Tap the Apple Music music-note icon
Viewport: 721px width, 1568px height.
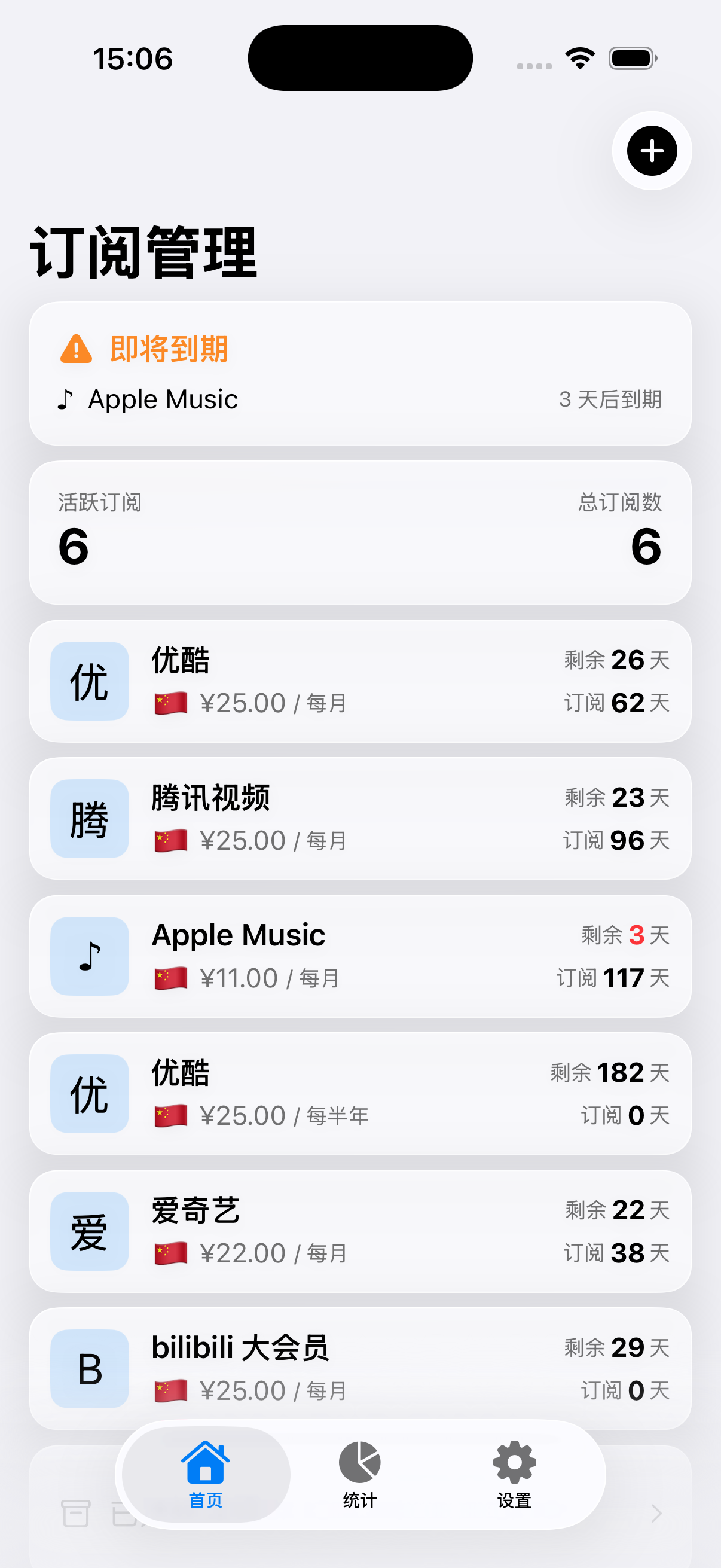tap(89, 956)
